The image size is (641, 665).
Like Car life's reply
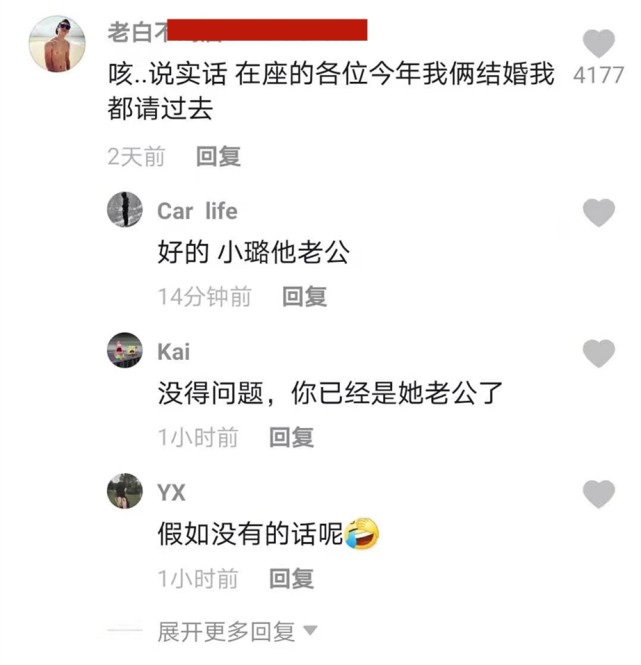pyautogui.click(x=599, y=212)
